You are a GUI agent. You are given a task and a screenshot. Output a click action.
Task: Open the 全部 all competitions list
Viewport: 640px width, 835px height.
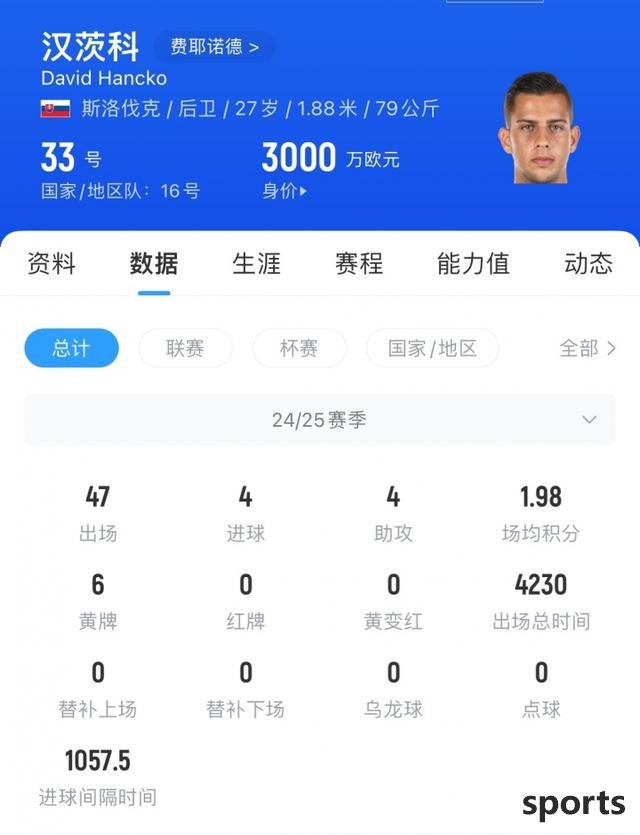(587, 348)
